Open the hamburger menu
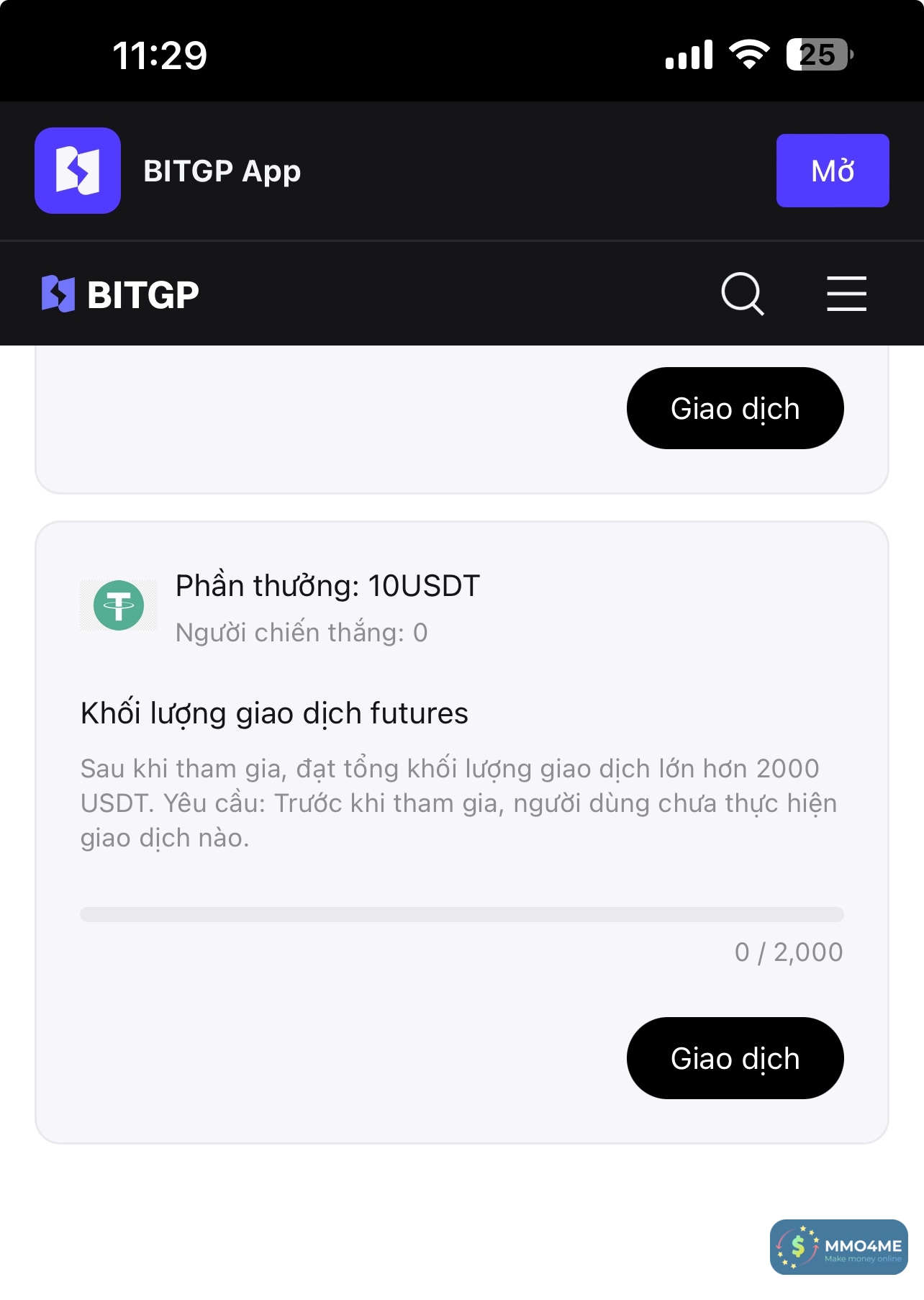Screen dimensions: 924x1300 (x=846, y=294)
